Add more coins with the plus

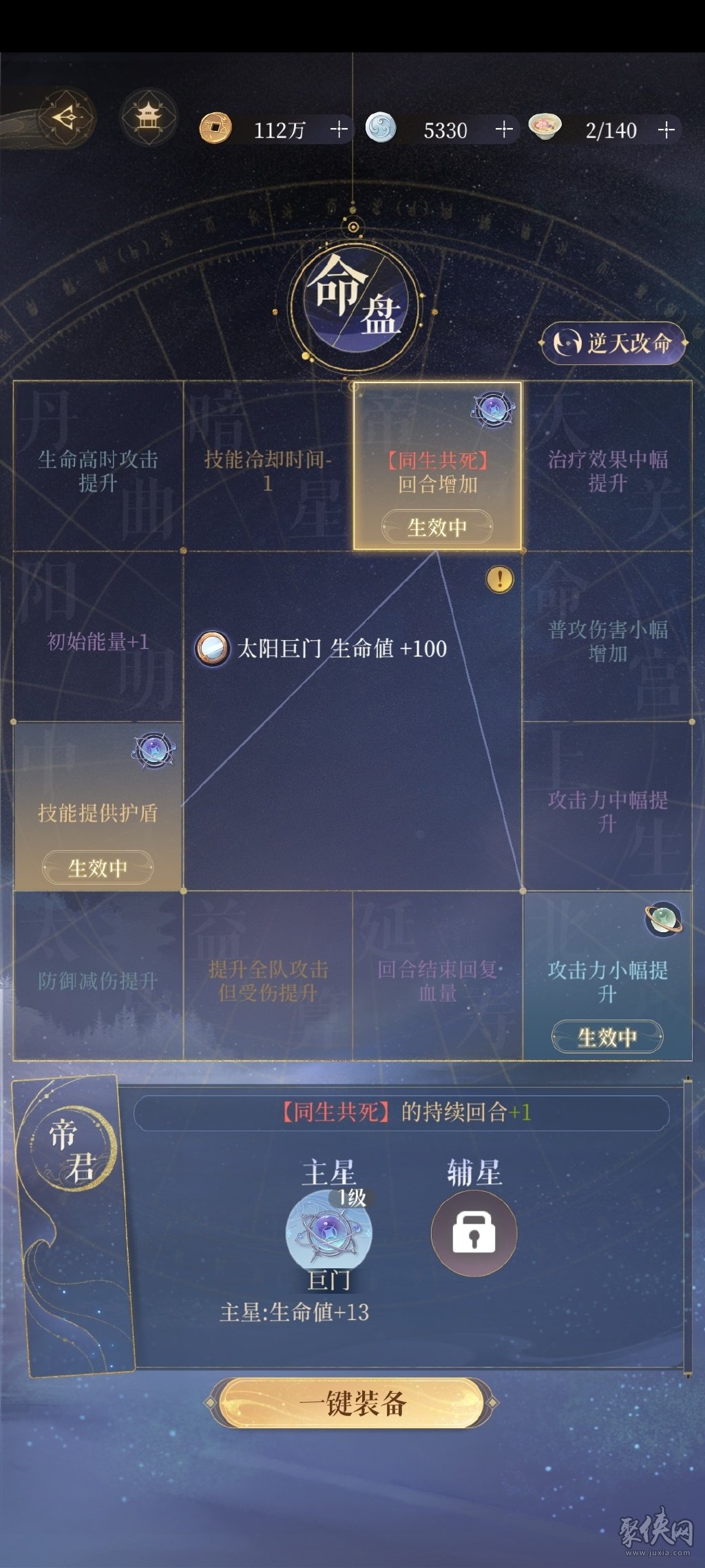tap(339, 130)
